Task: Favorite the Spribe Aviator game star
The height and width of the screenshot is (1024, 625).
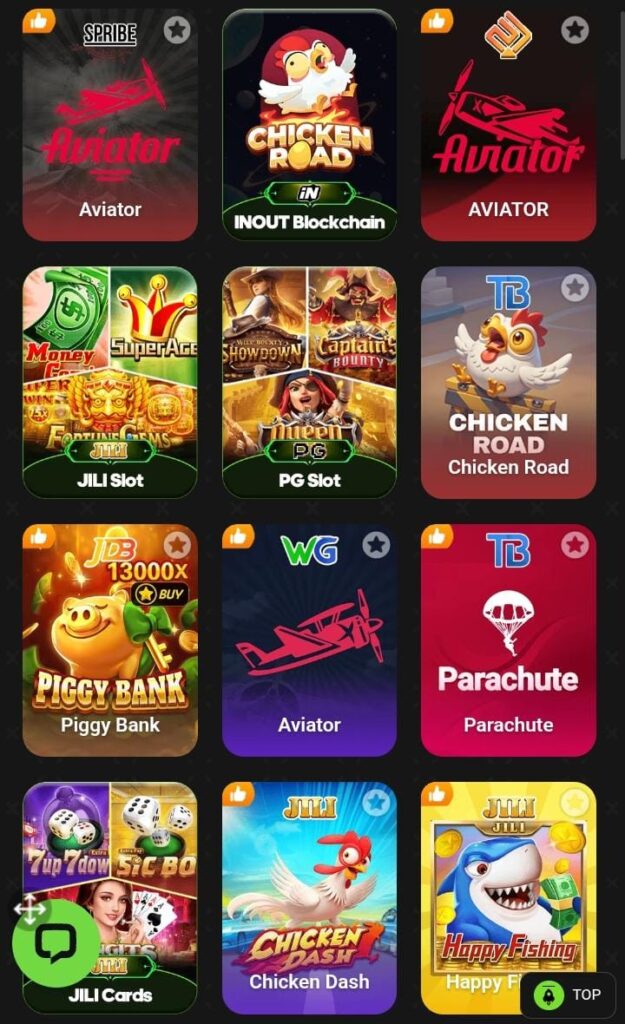Action: point(177,30)
